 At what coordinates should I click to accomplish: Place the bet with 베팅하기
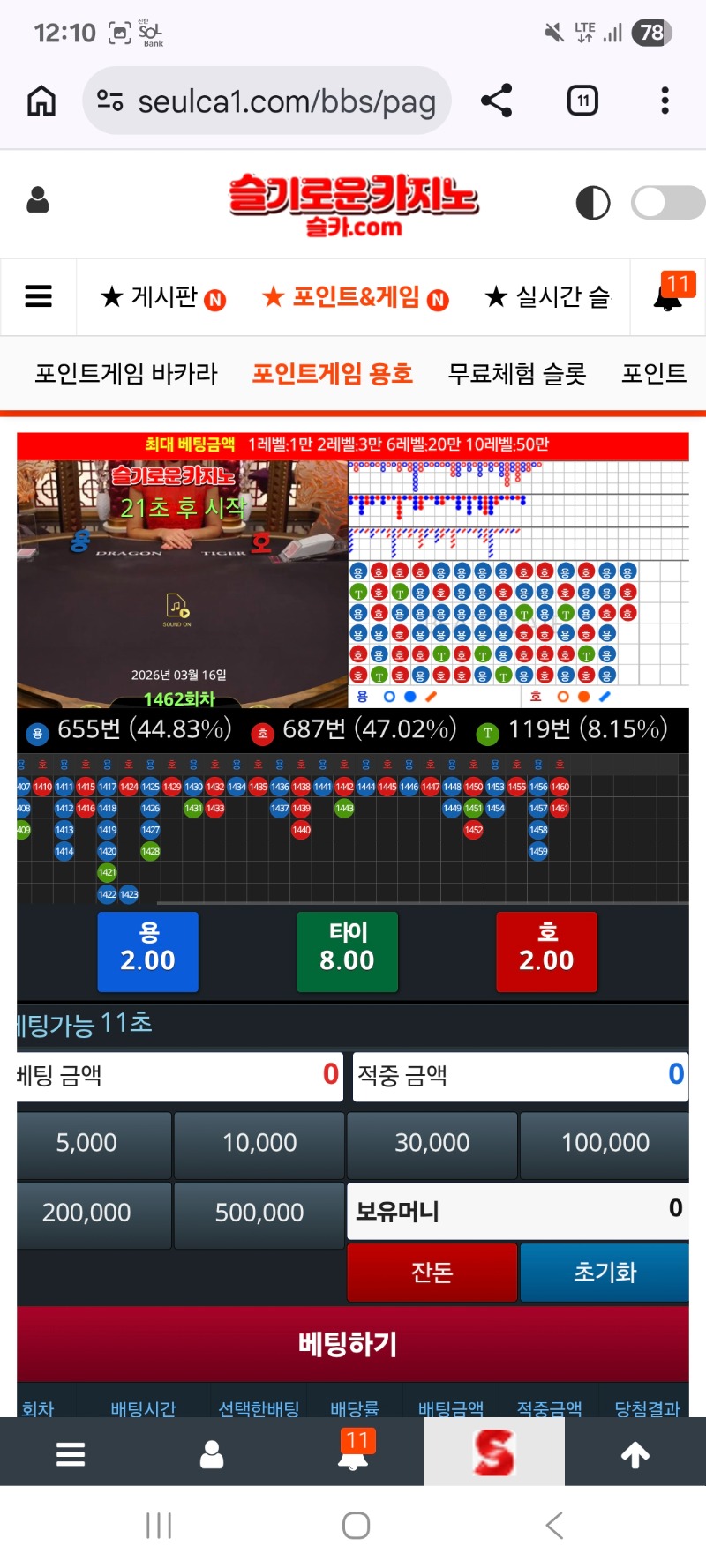coord(348,1344)
